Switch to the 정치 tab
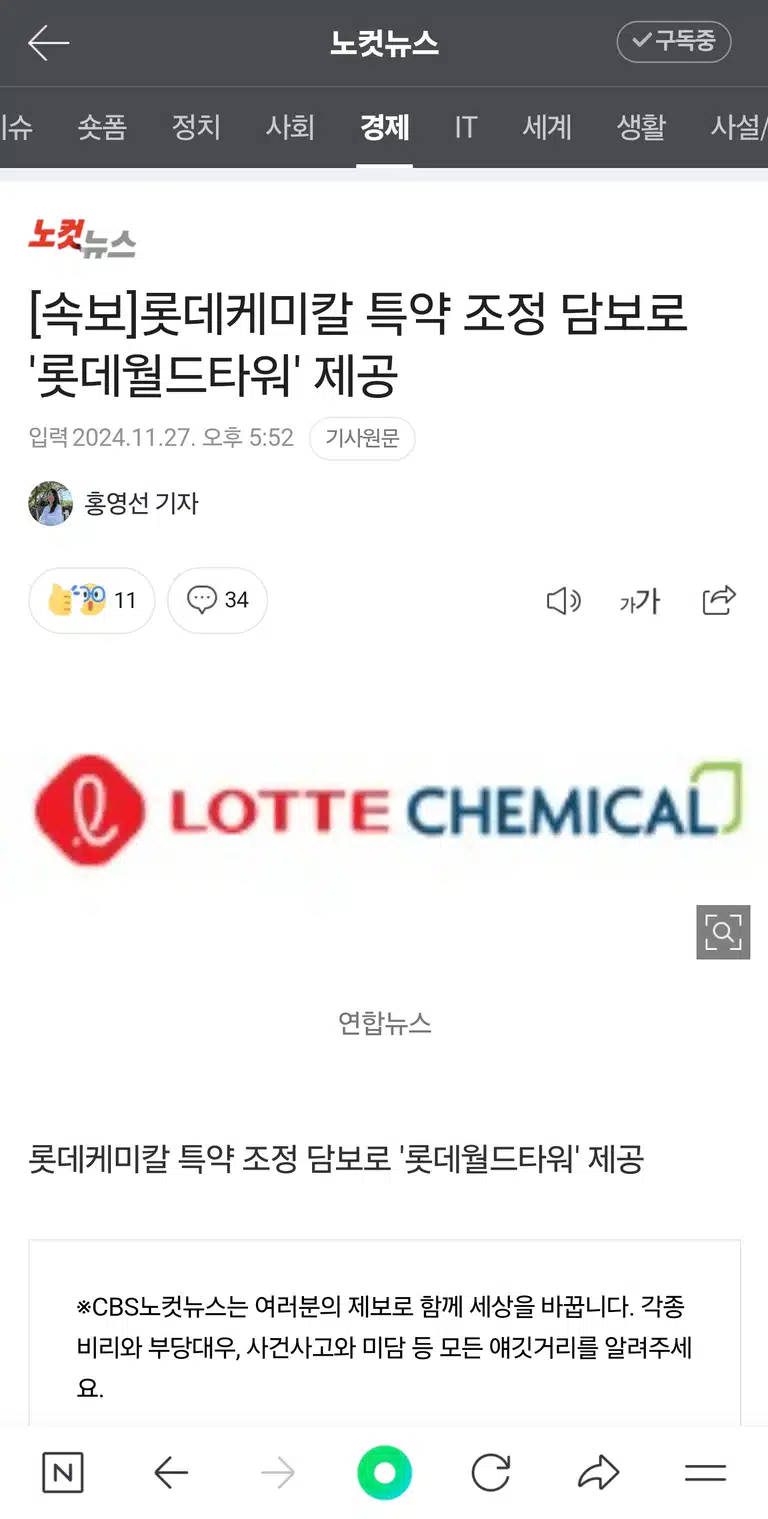The height and width of the screenshot is (1519, 768). pos(196,127)
